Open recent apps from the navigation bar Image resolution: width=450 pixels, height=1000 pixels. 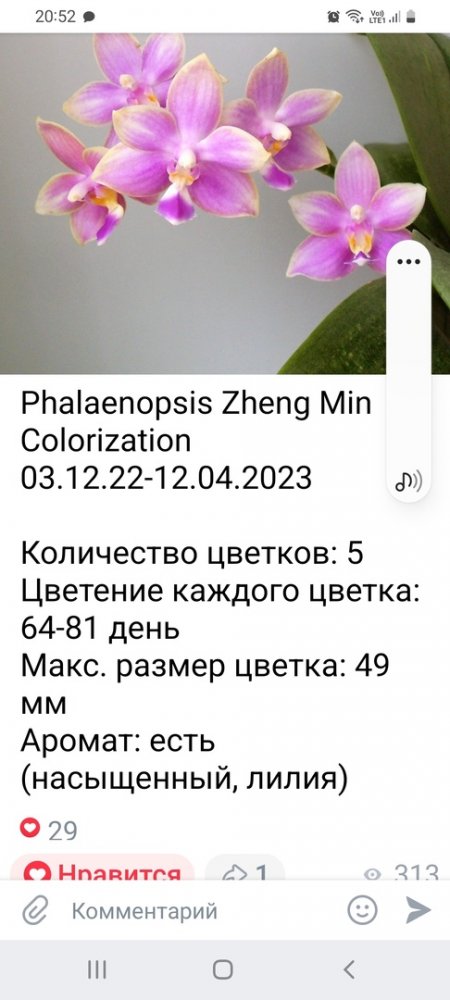click(96, 970)
